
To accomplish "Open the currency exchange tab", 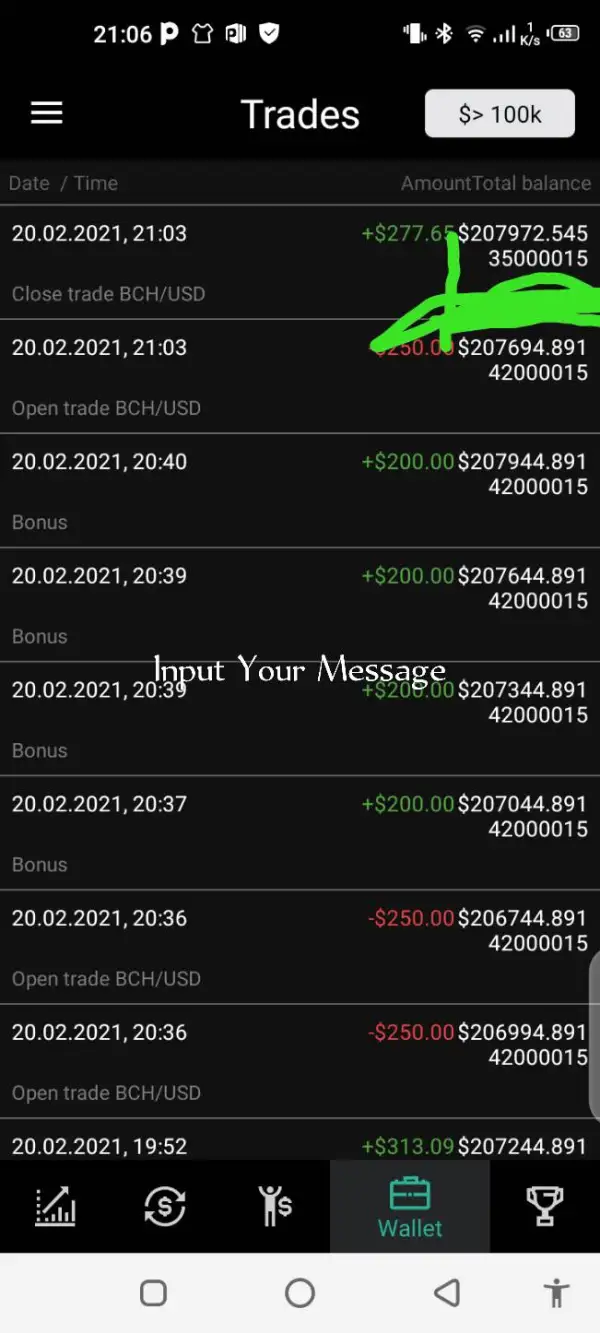I will [165, 1206].
